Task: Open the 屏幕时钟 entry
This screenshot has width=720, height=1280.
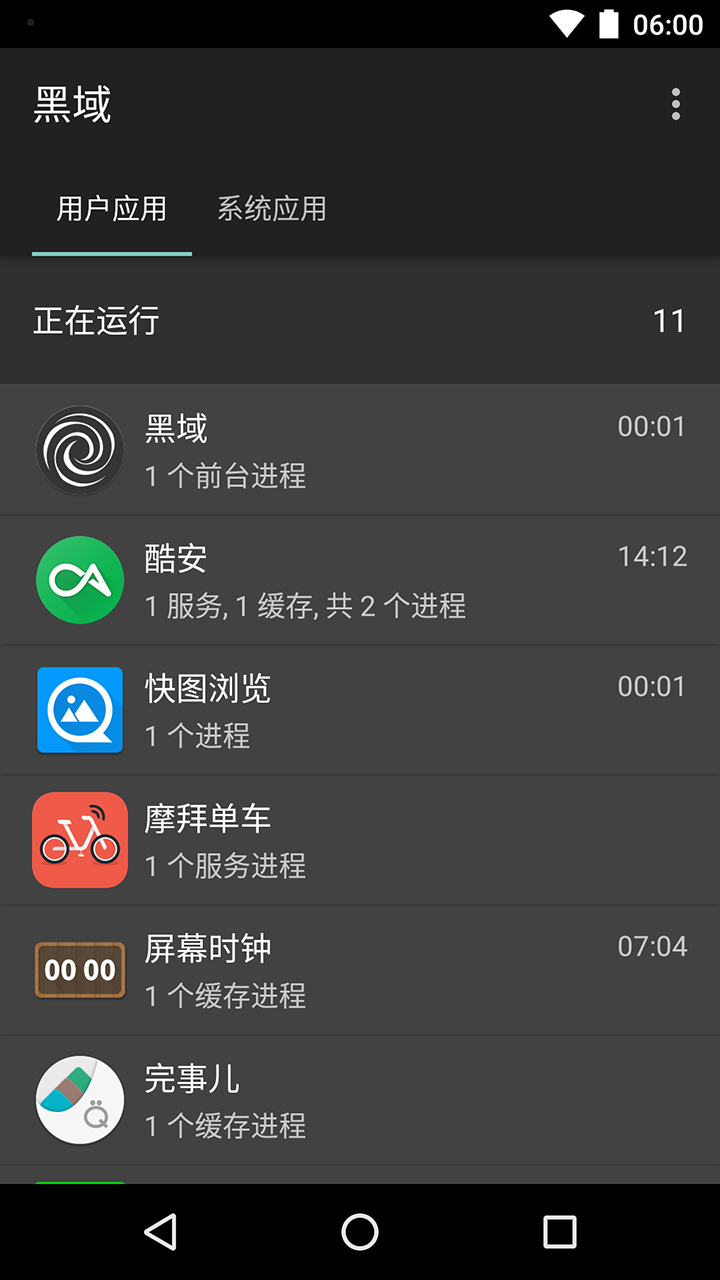Action: (x=360, y=970)
